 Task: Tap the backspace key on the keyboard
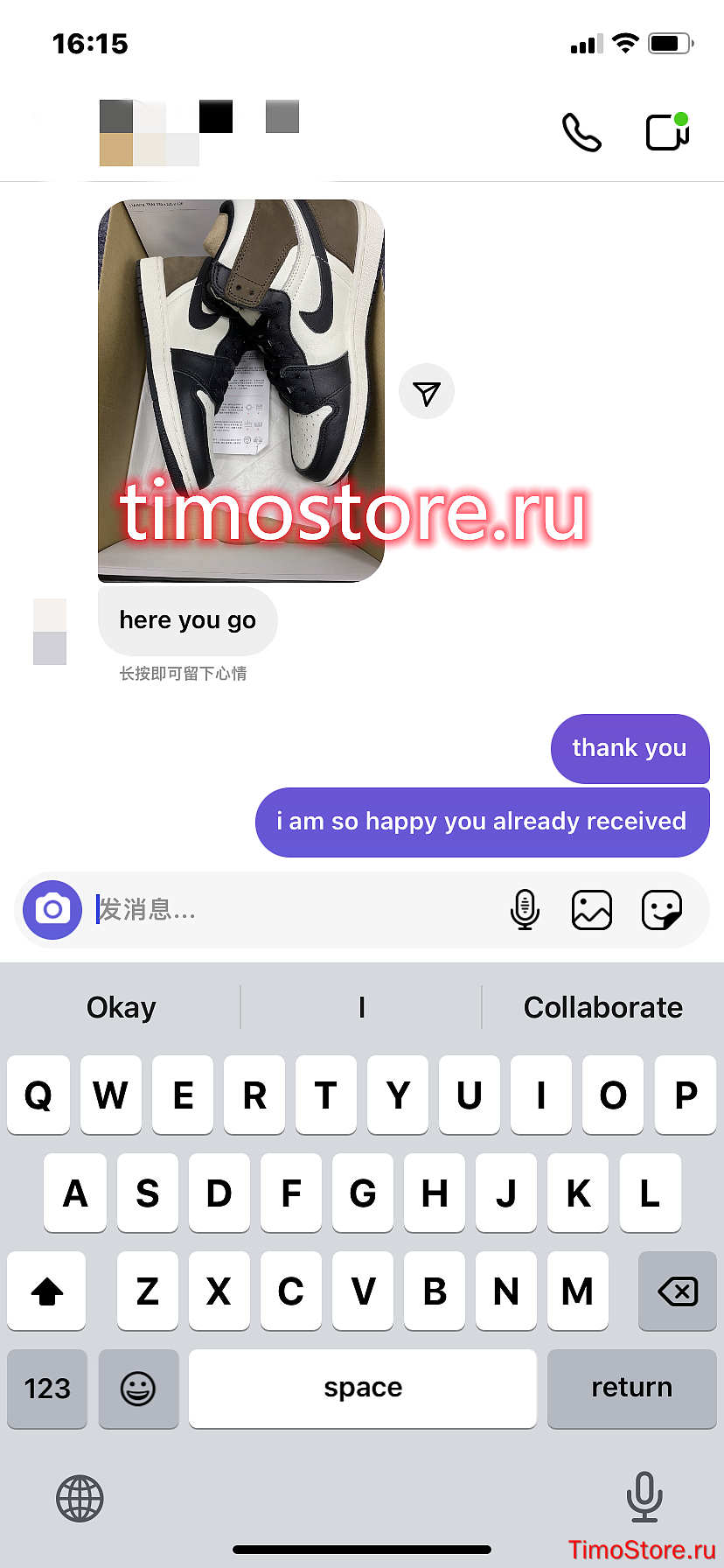(678, 1291)
